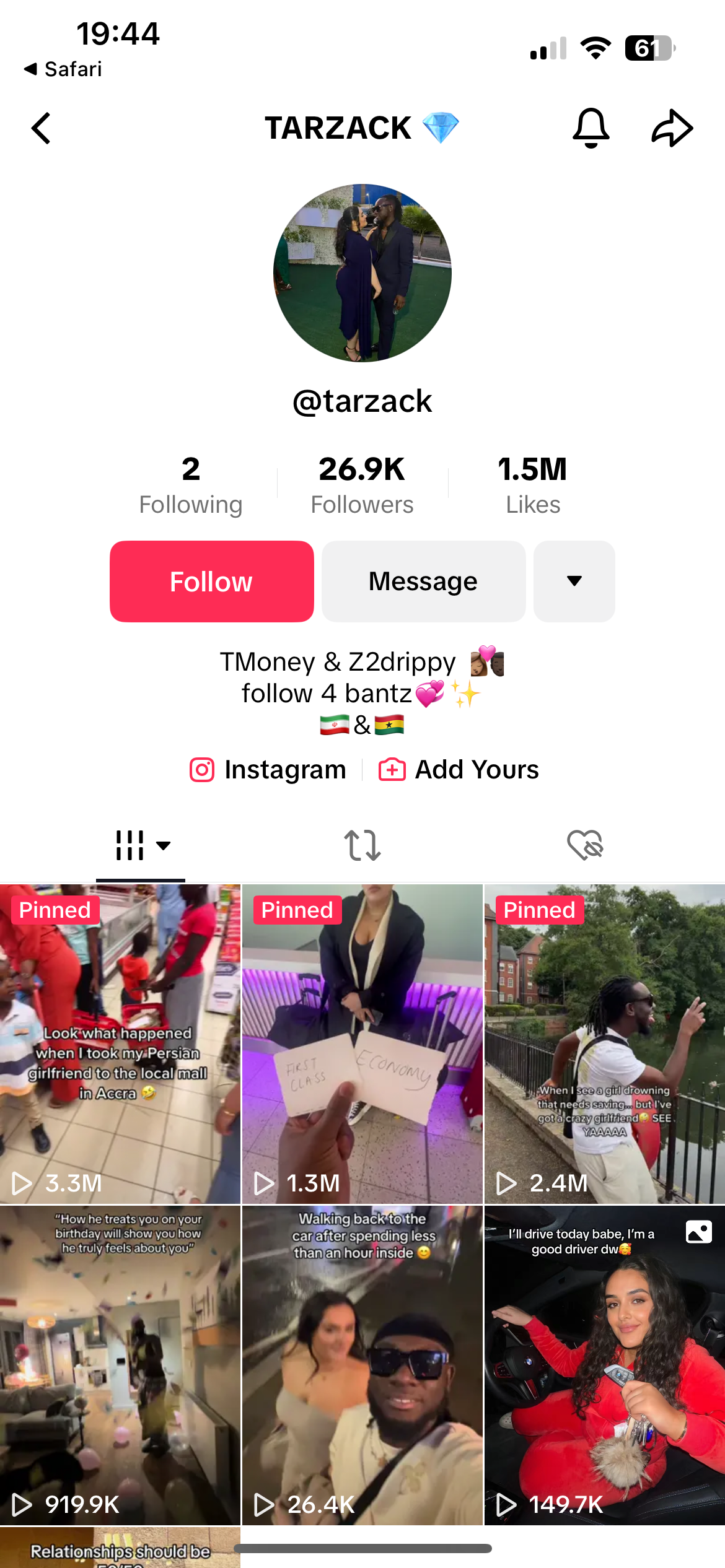Play pinned video about girl drowning

[x=604, y=1043]
